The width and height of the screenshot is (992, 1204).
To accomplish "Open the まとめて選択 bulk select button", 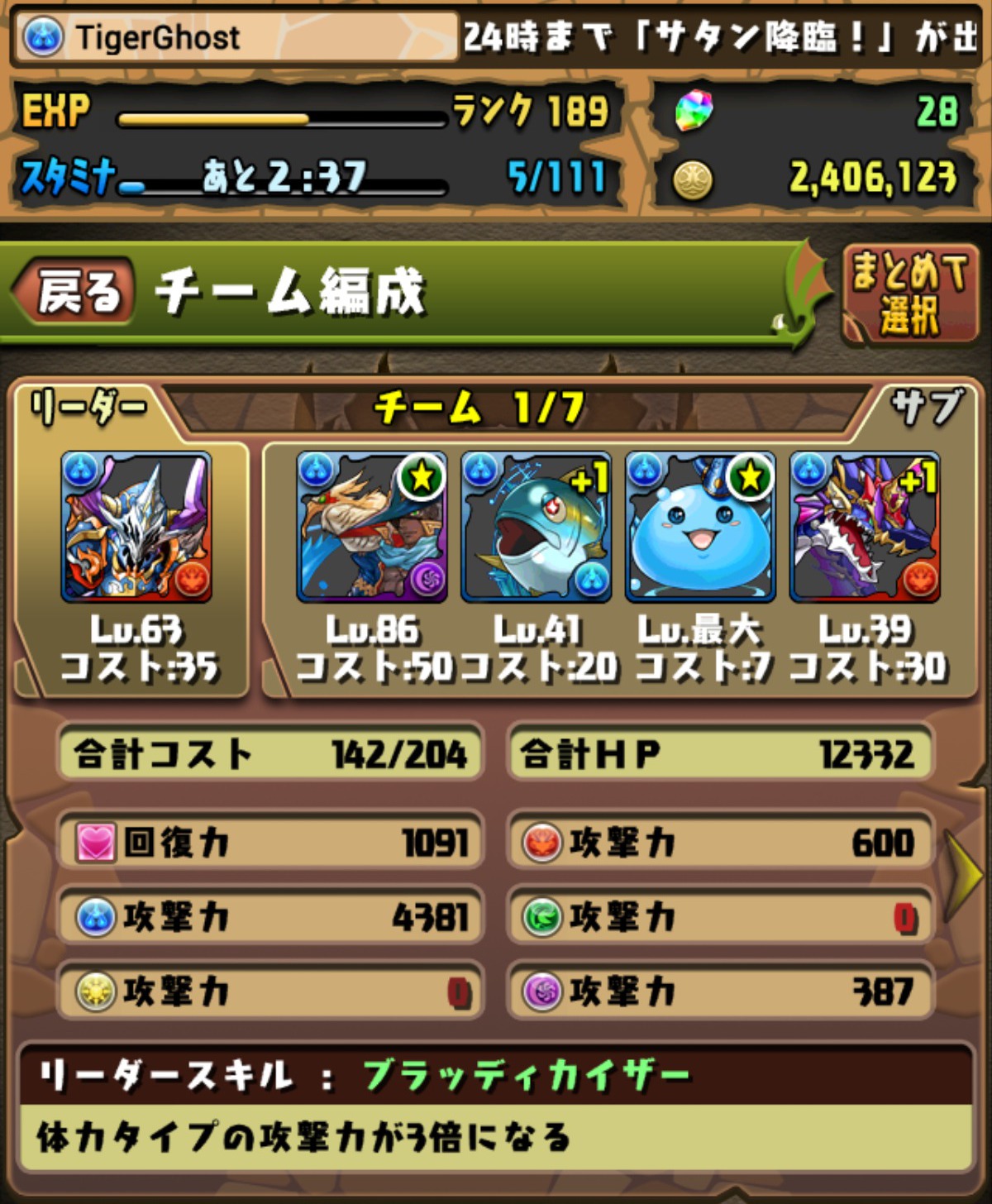I will tap(909, 294).
